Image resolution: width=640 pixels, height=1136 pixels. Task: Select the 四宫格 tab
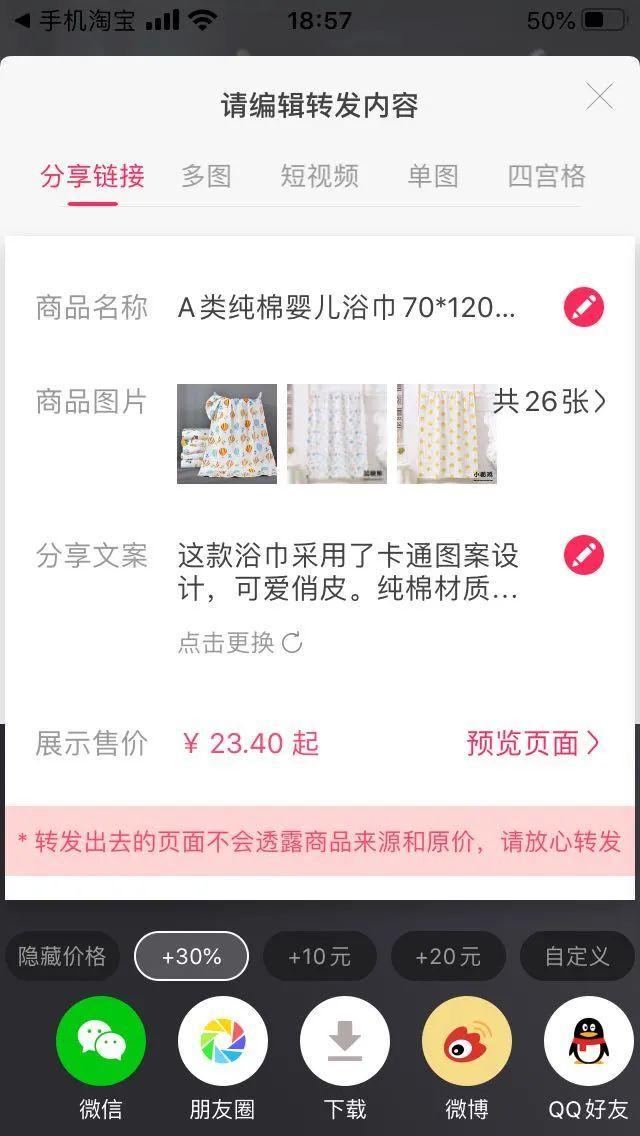[546, 177]
